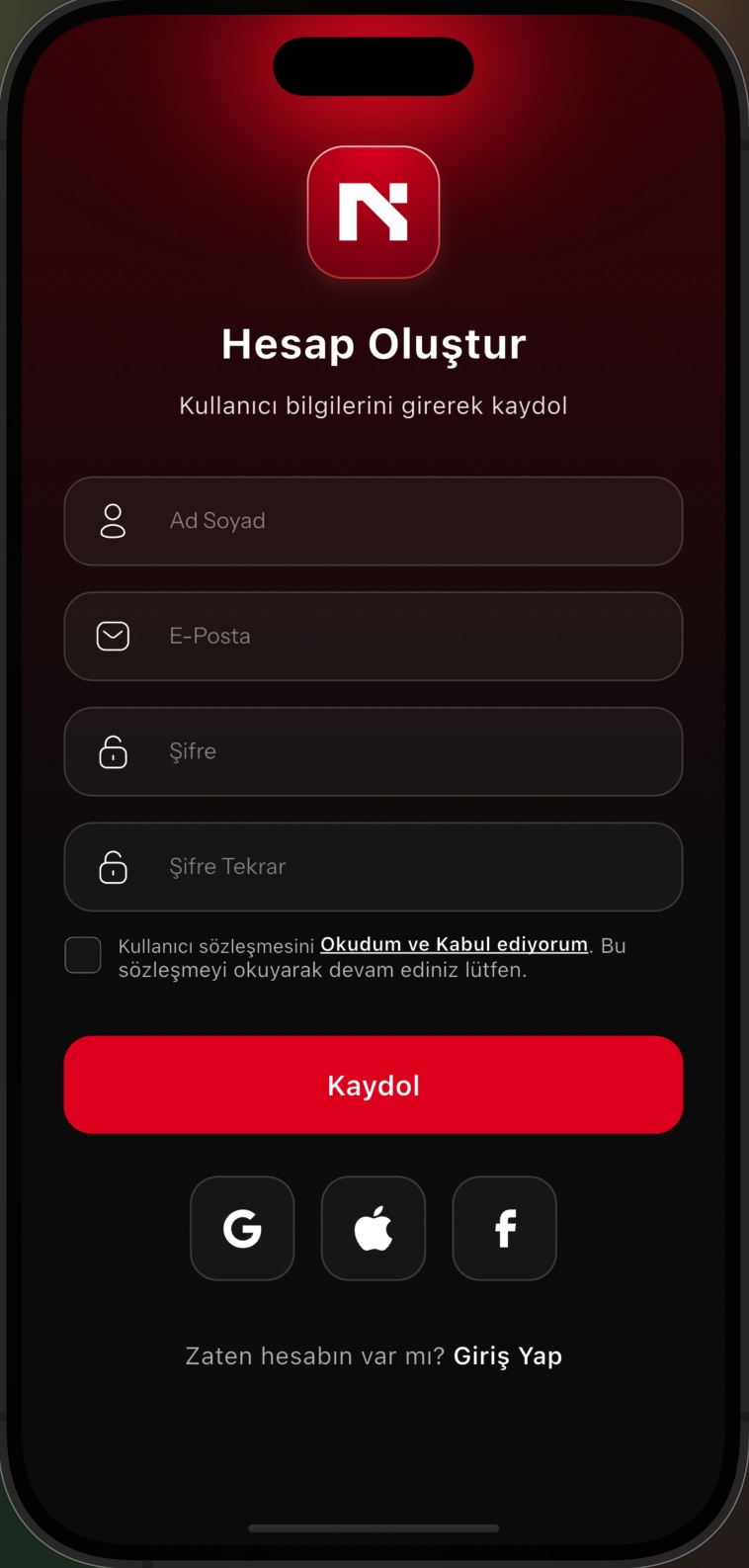Register using Facebook
Viewport: 749px width, 1568px height.
(x=504, y=1228)
